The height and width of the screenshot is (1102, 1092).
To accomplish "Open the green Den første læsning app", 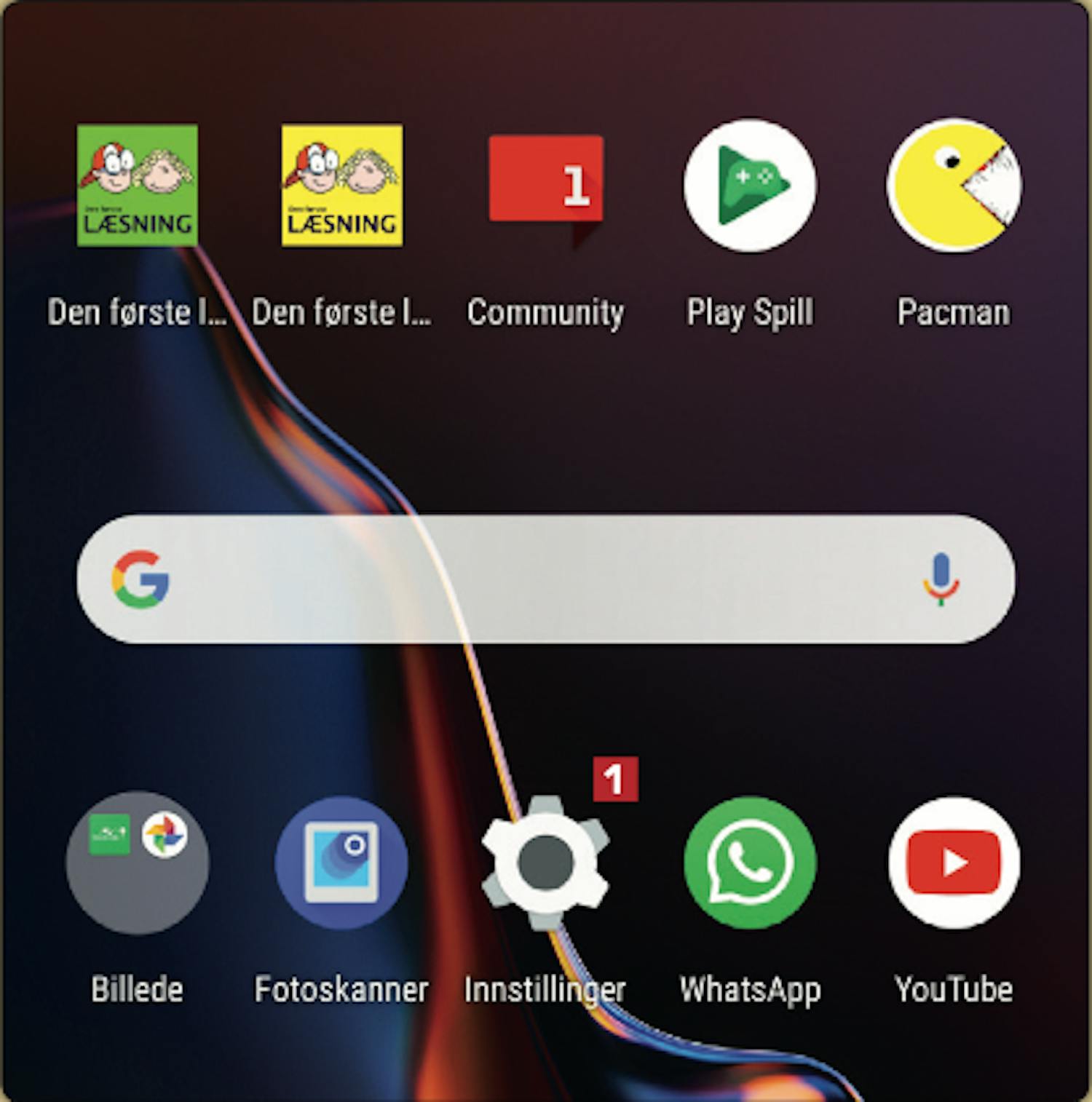I will point(137,185).
